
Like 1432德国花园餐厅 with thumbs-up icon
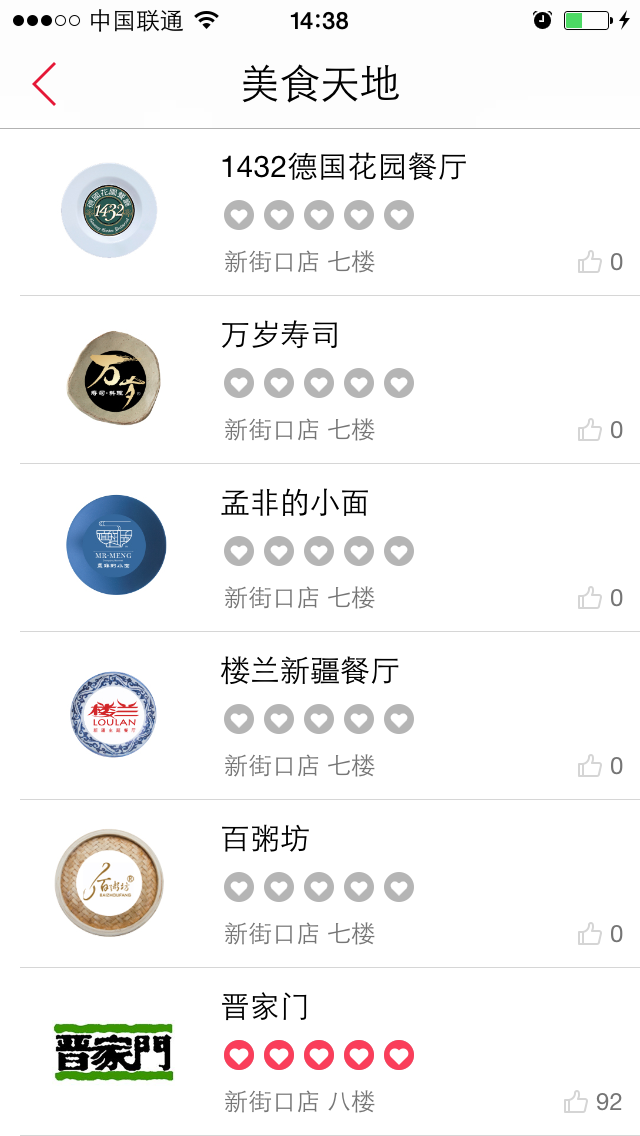tap(590, 262)
